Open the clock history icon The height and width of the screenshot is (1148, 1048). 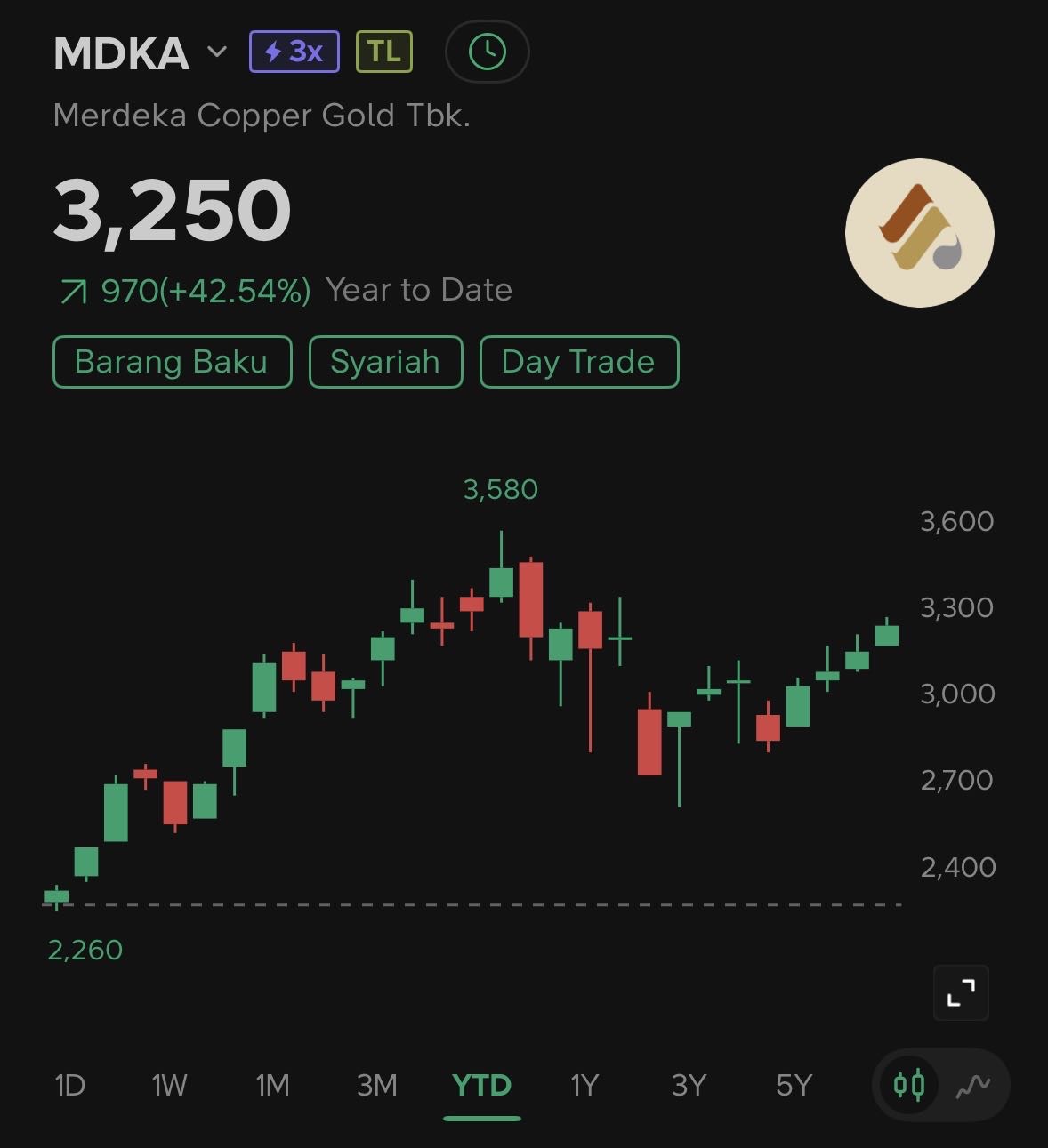click(487, 52)
